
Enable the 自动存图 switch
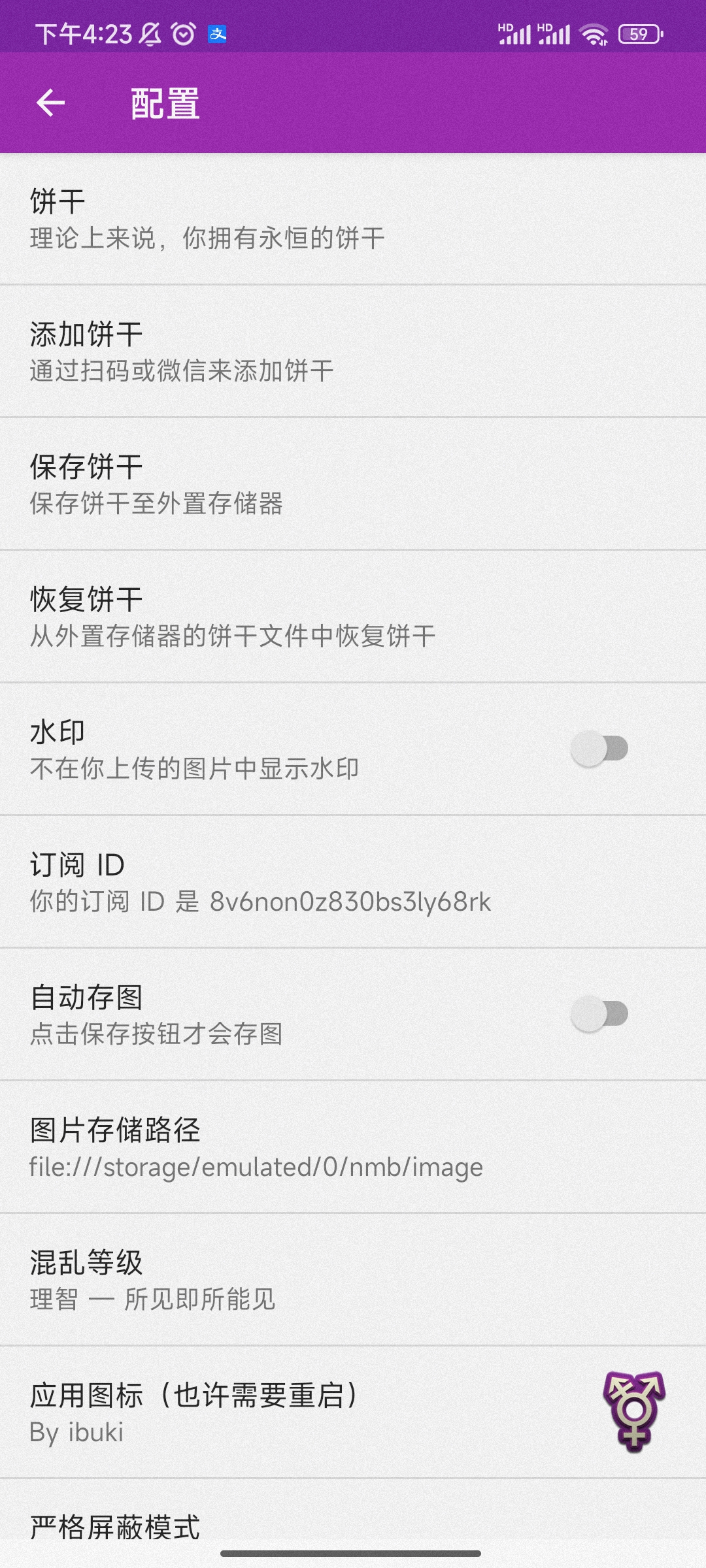point(599,1014)
